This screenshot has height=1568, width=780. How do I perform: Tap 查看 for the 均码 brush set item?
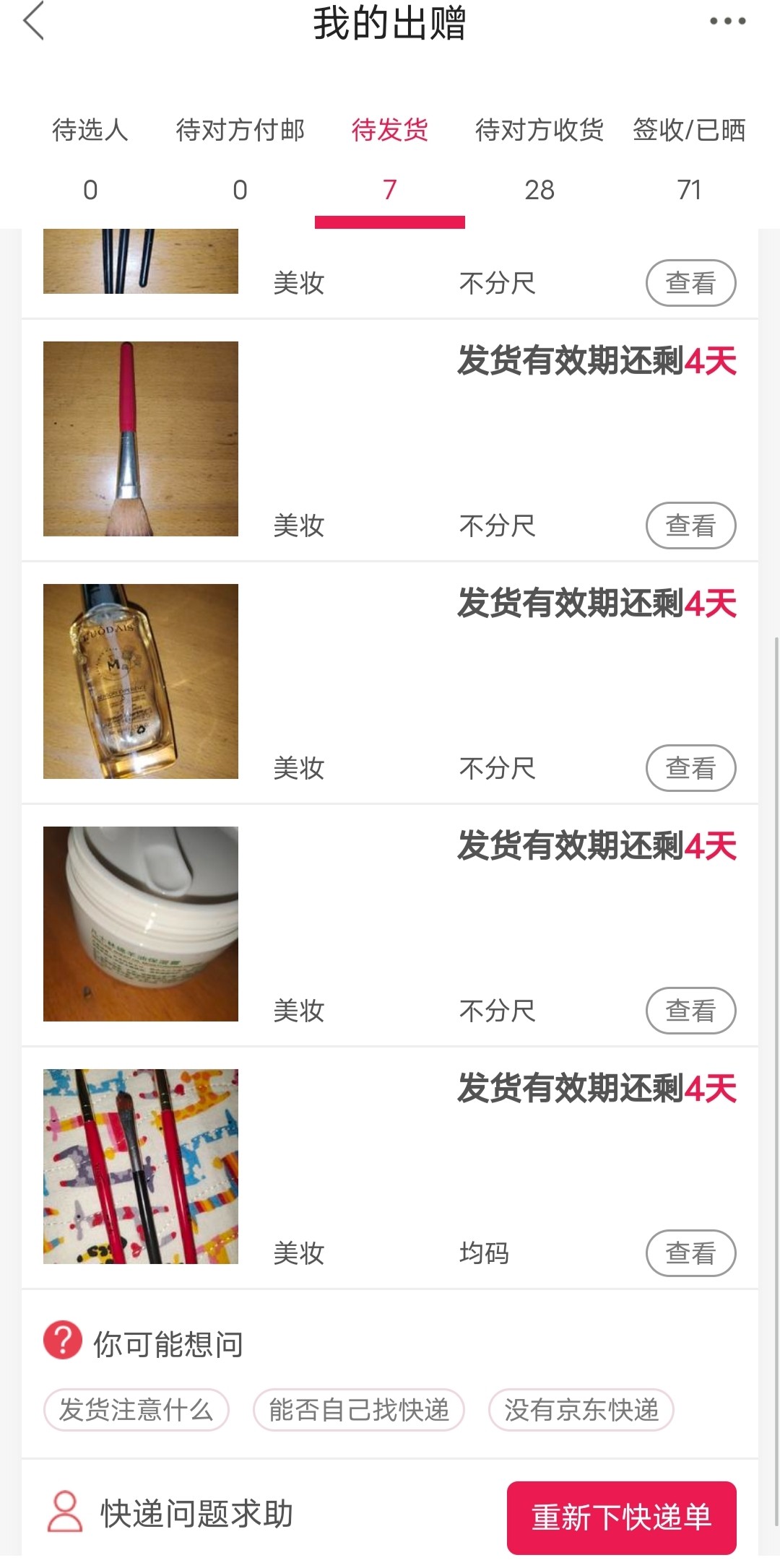(x=690, y=1253)
